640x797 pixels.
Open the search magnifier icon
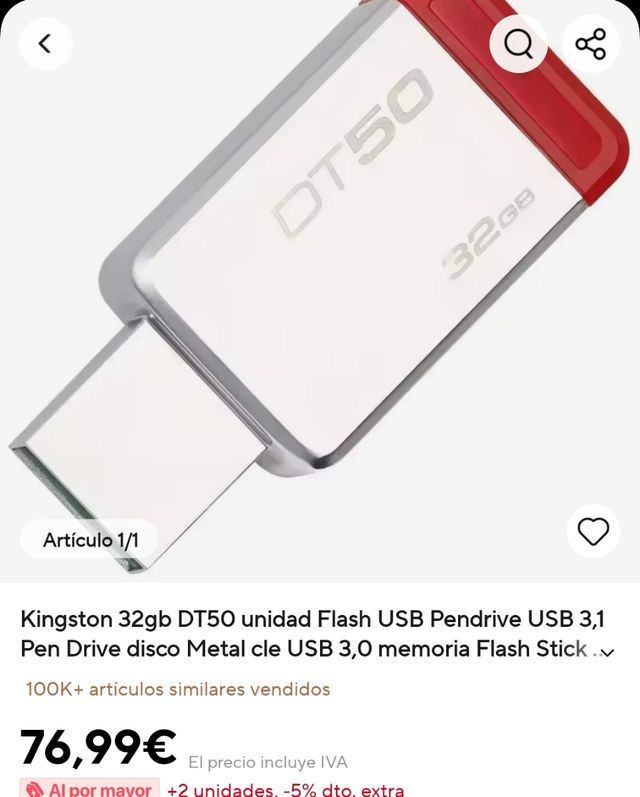coord(519,43)
